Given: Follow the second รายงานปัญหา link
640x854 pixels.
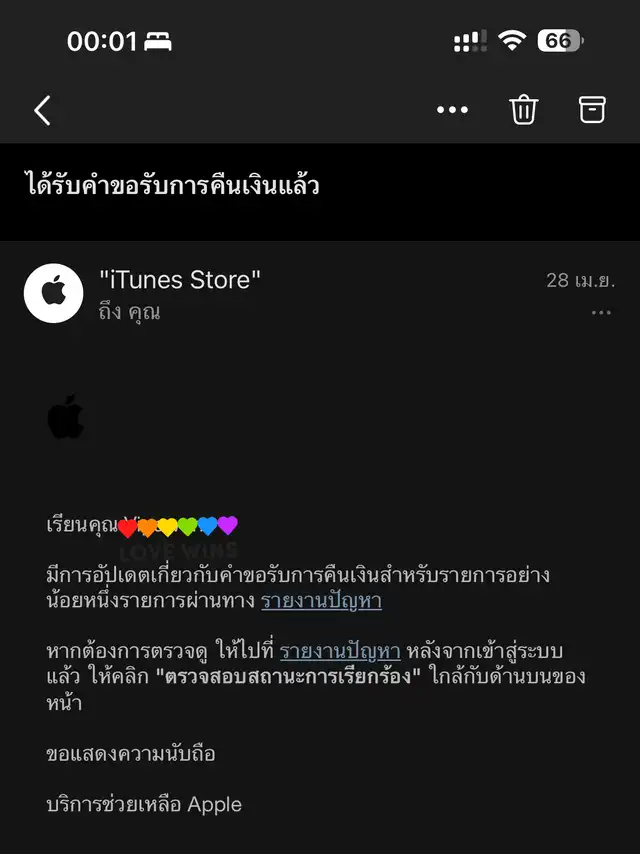Looking at the screenshot, I should coord(340,651).
